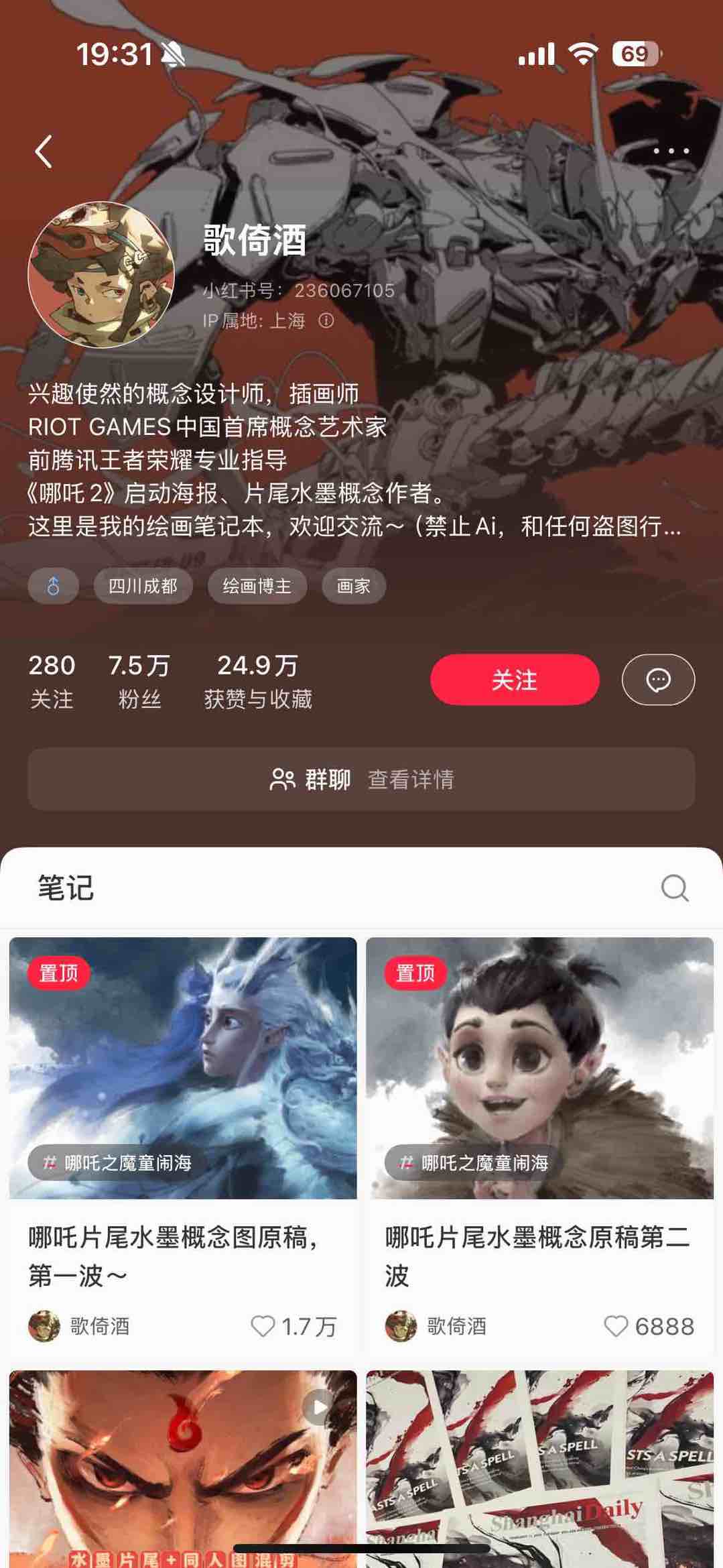The width and height of the screenshot is (723, 1568).
Task: Open the 280 关注 following list
Action: click(x=52, y=680)
